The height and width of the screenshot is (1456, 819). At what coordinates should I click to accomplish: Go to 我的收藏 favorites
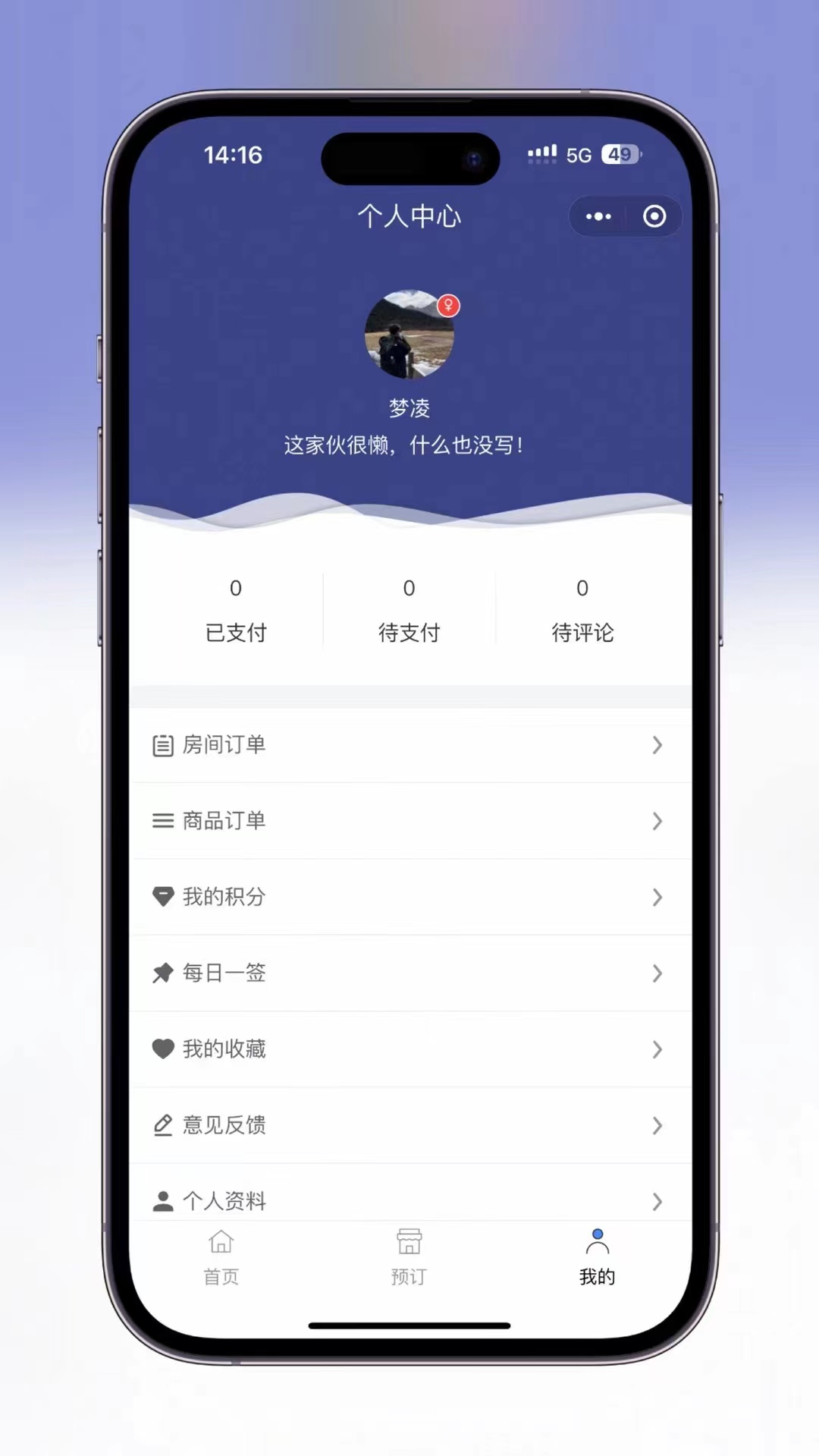click(409, 1049)
